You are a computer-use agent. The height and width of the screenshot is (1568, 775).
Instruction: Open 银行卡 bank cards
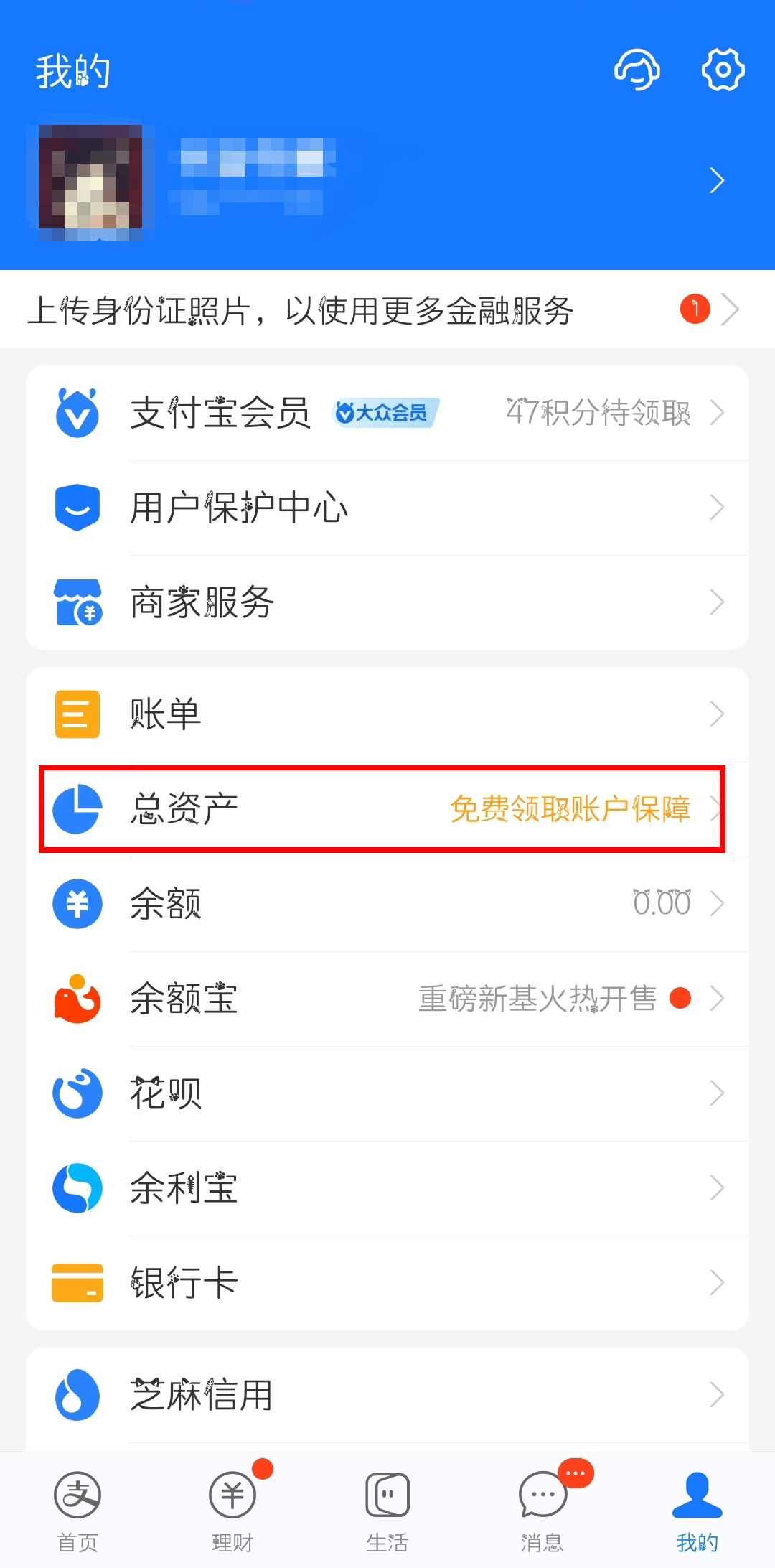(x=387, y=1283)
